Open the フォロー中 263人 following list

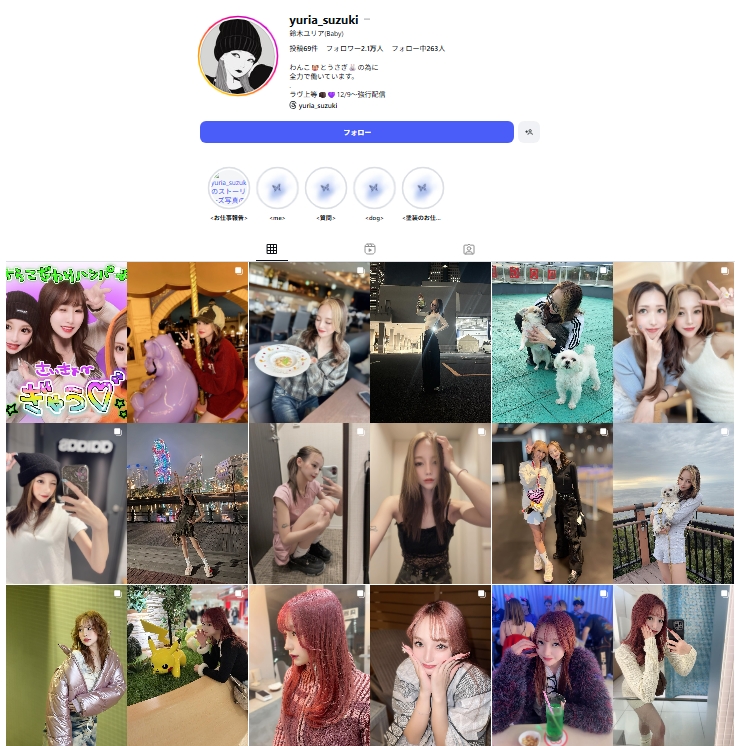418,48
